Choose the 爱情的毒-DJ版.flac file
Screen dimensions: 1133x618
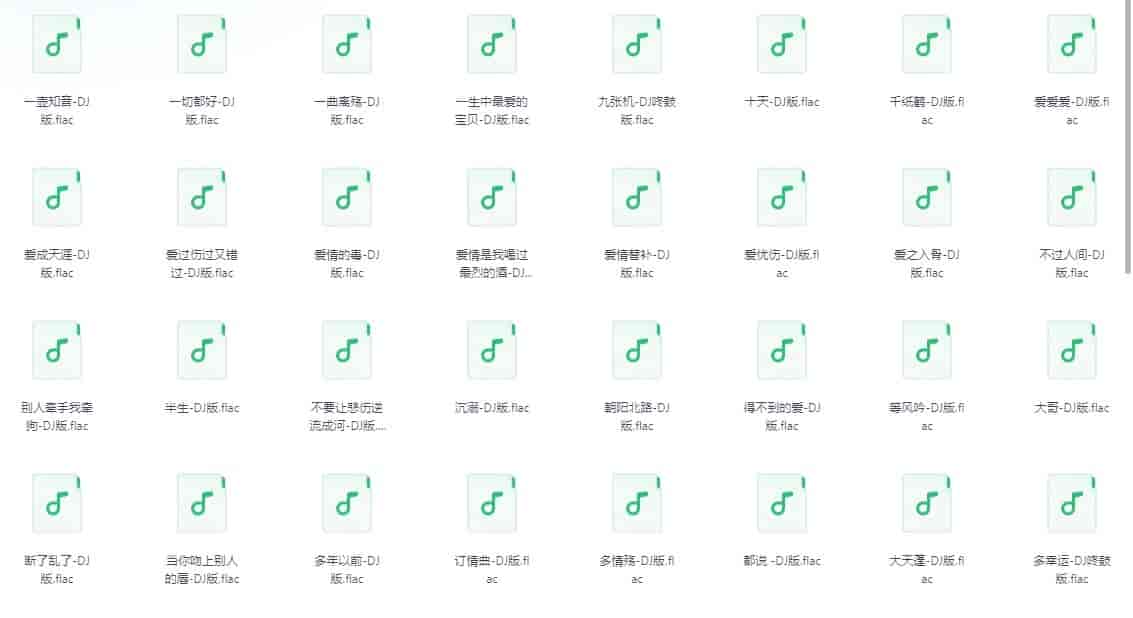coord(347,198)
